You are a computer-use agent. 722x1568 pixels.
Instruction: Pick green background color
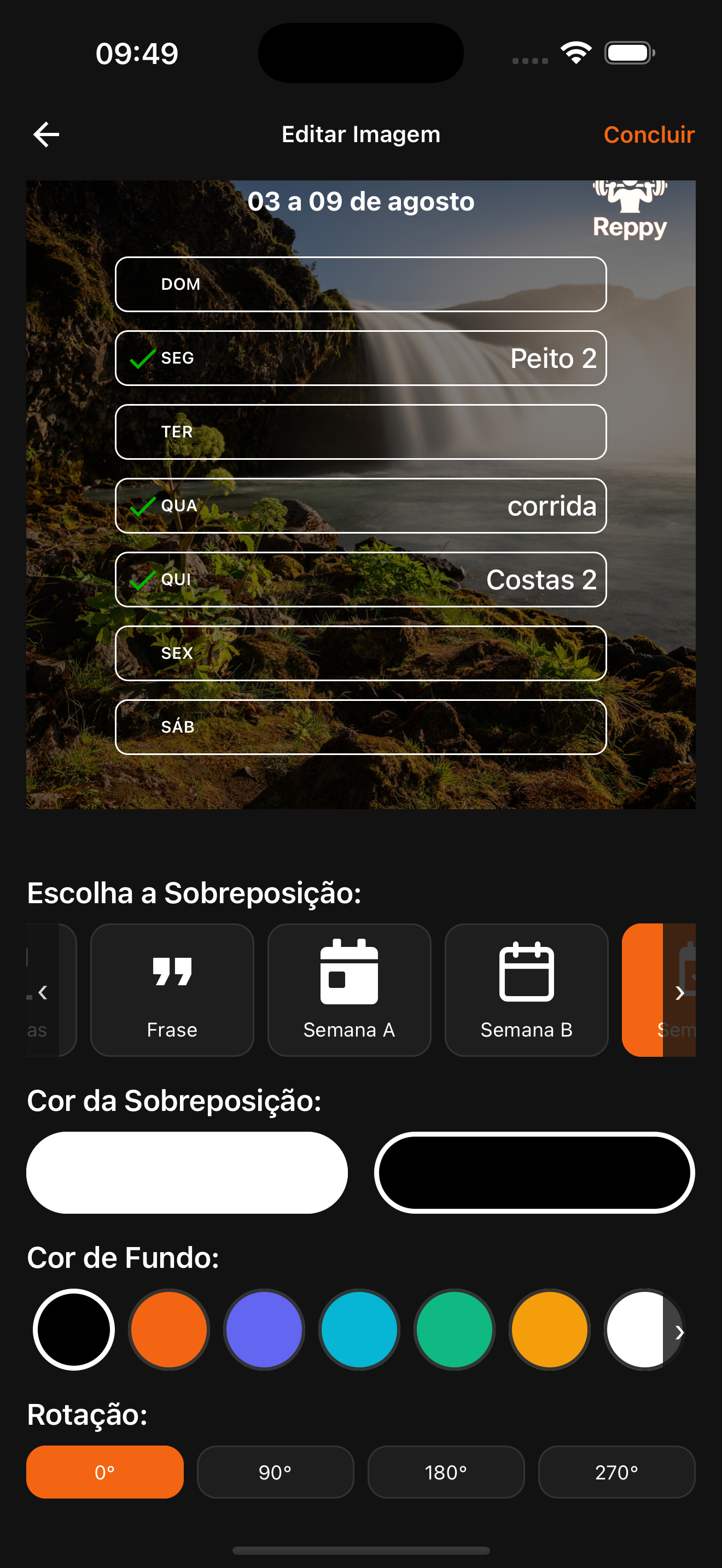point(454,1330)
